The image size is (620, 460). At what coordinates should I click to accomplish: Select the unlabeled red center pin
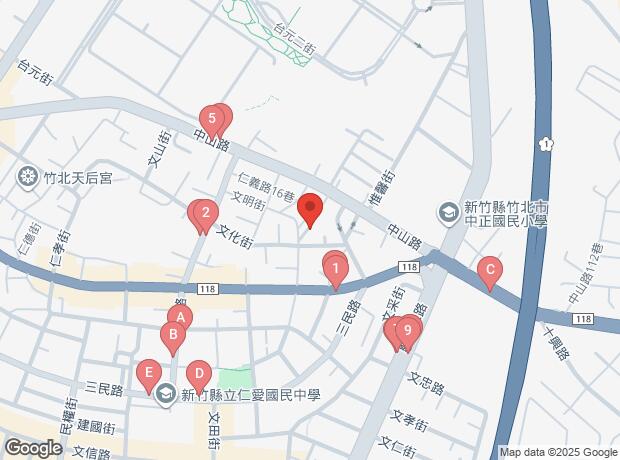click(x=310, y=210)
